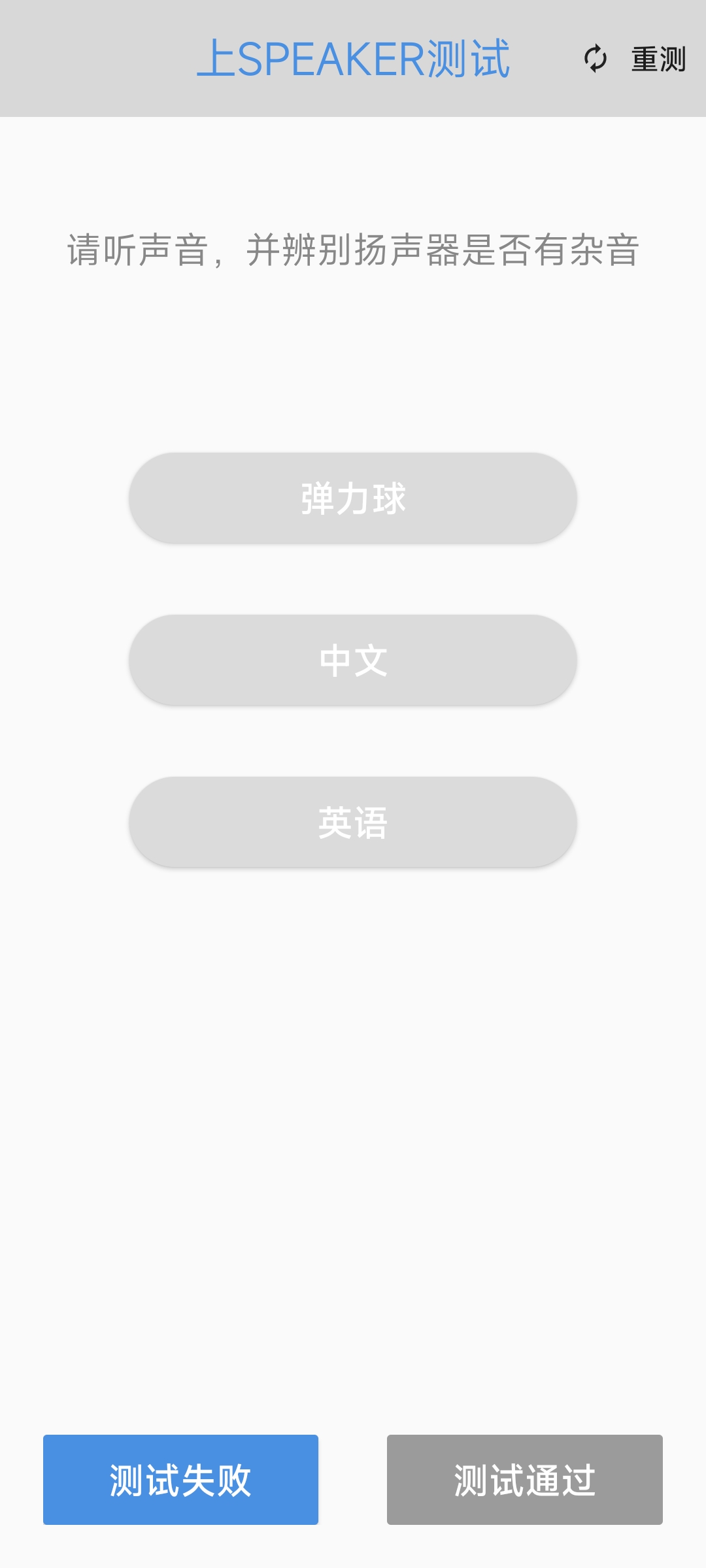Choose the 英语 audio sample
This screenshot has width=706, height=1568.
[x=353, y=822]
